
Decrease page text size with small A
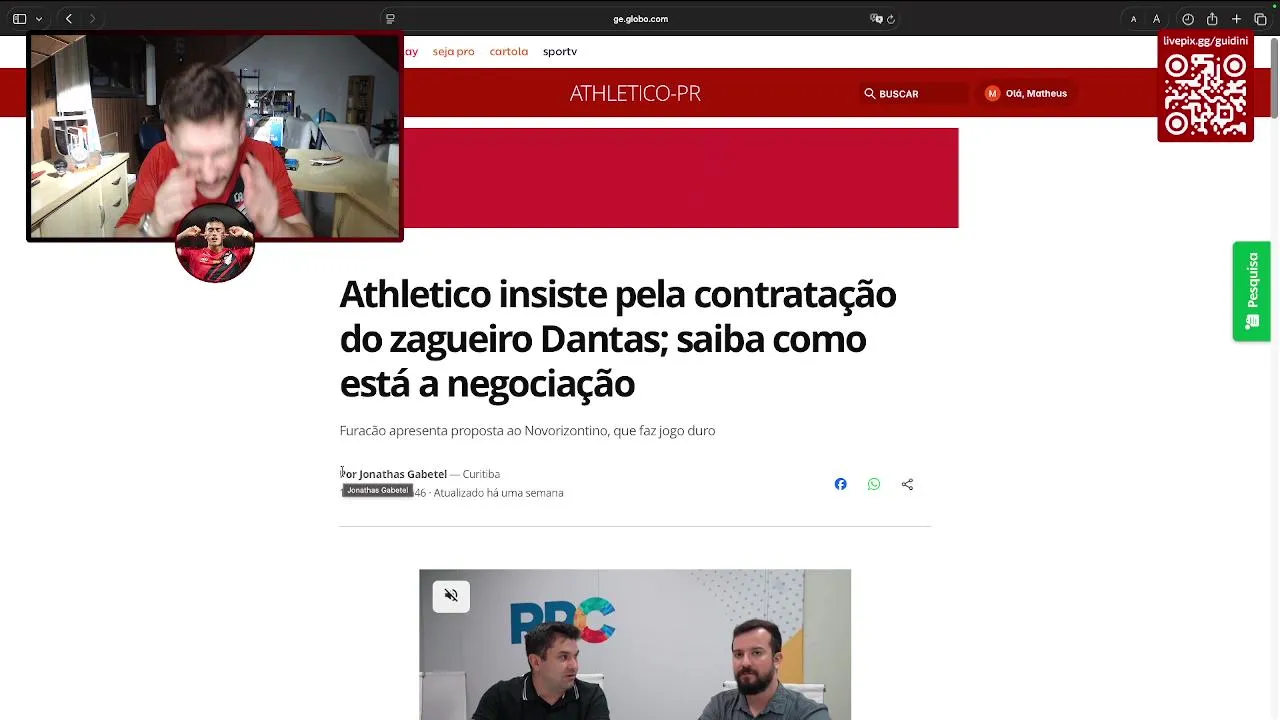click(x=1133, y=19)
